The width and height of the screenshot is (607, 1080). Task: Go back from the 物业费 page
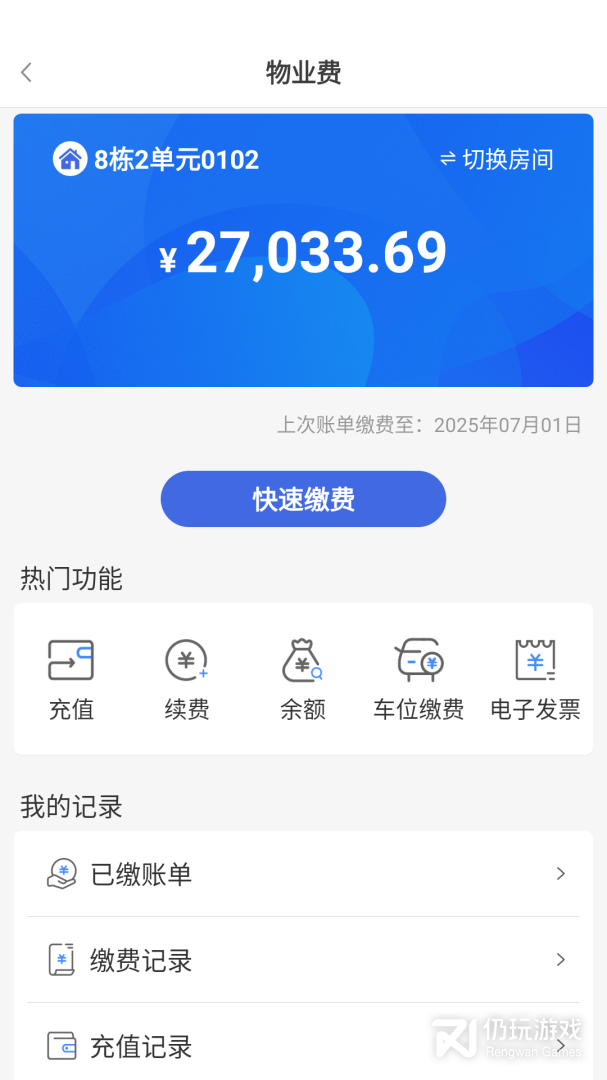(x=27, y=72)
